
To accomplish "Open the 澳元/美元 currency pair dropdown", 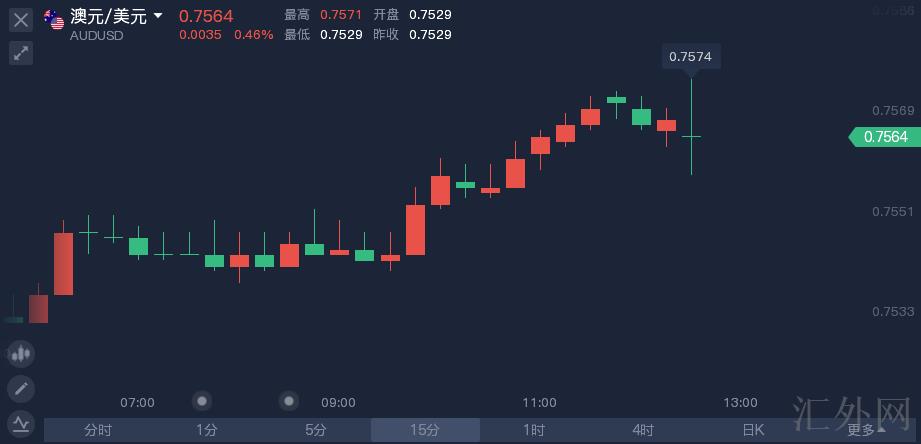I will click(x=157, y=16).
